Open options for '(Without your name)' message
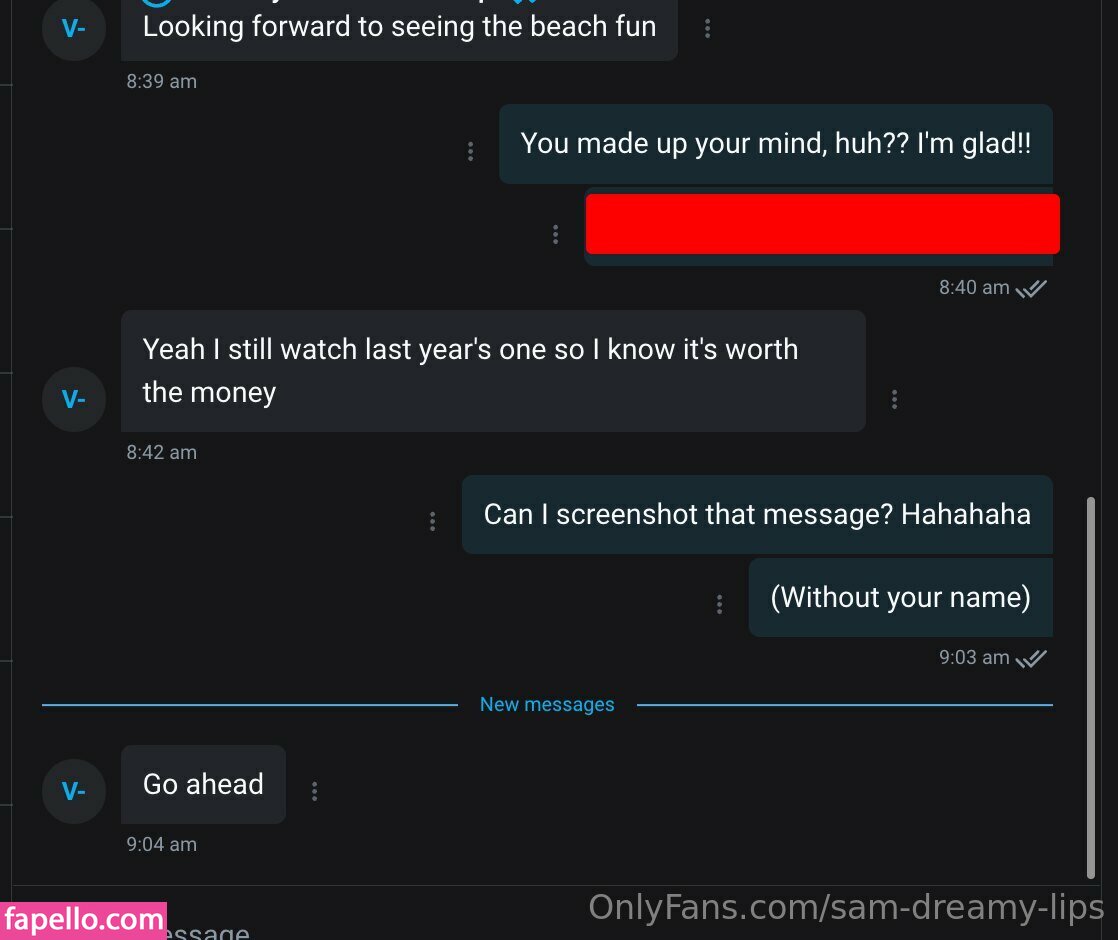The image size is (1118, 940). pyautogui.click(x=719, y=604)
